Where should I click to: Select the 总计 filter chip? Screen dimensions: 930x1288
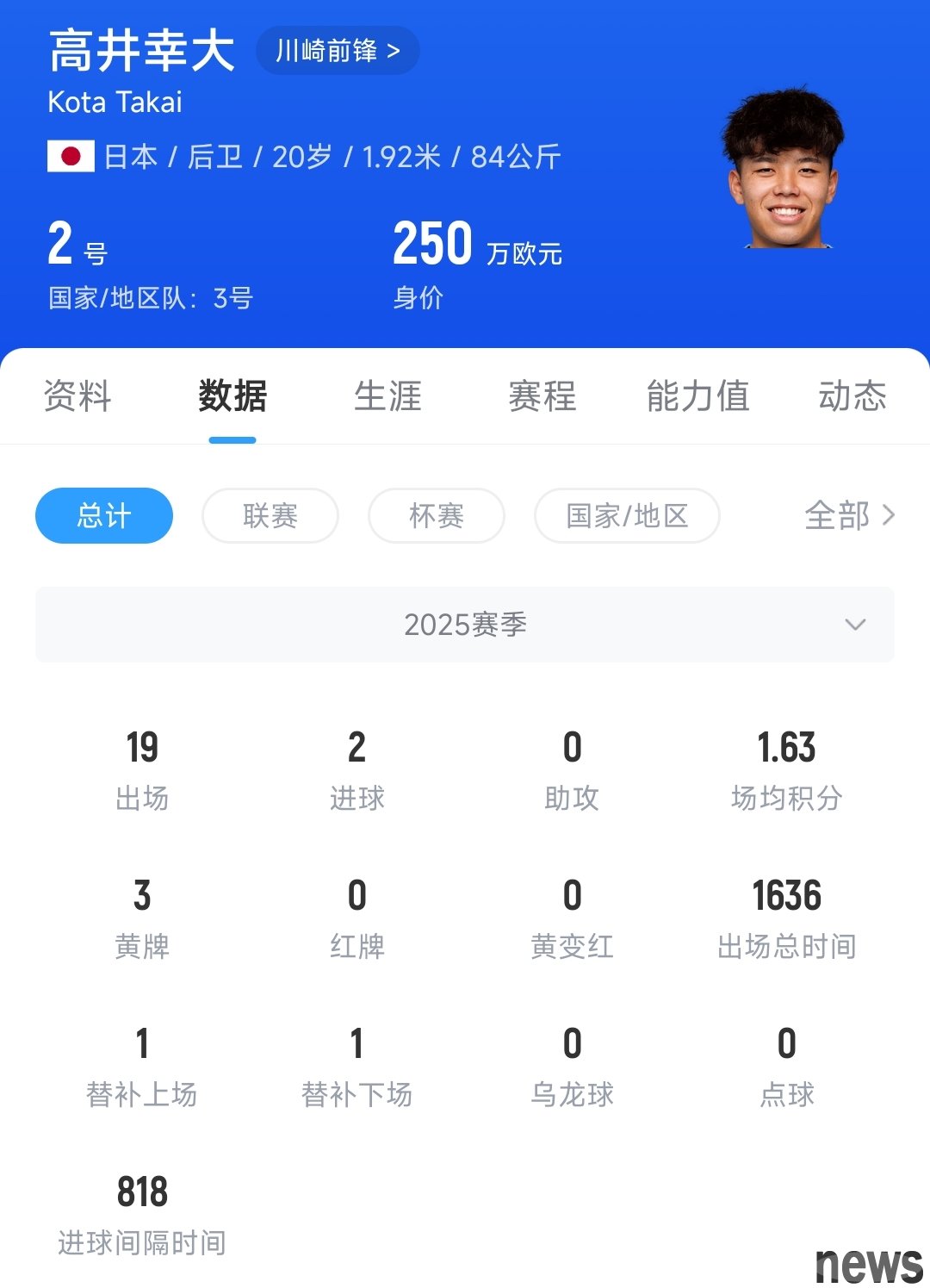(x=104, y=516)
